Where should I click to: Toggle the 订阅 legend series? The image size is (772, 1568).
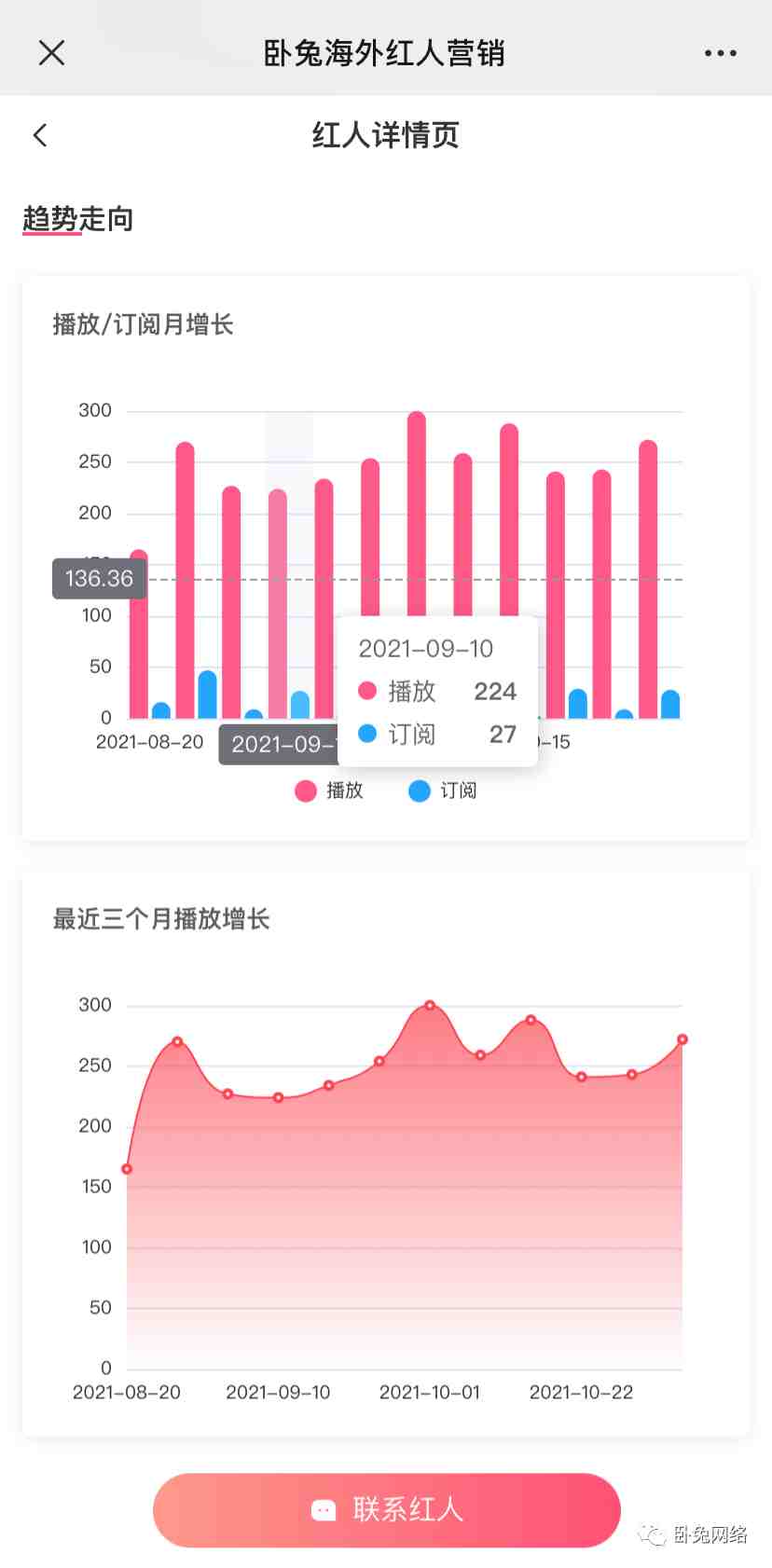443,791
